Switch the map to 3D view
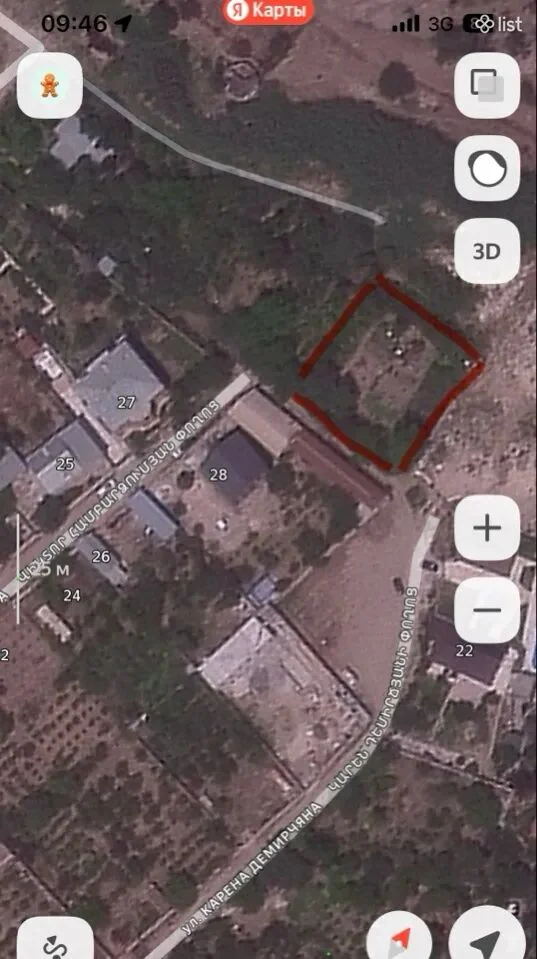This screenshot has width=537, height=959. pos(487,251)
